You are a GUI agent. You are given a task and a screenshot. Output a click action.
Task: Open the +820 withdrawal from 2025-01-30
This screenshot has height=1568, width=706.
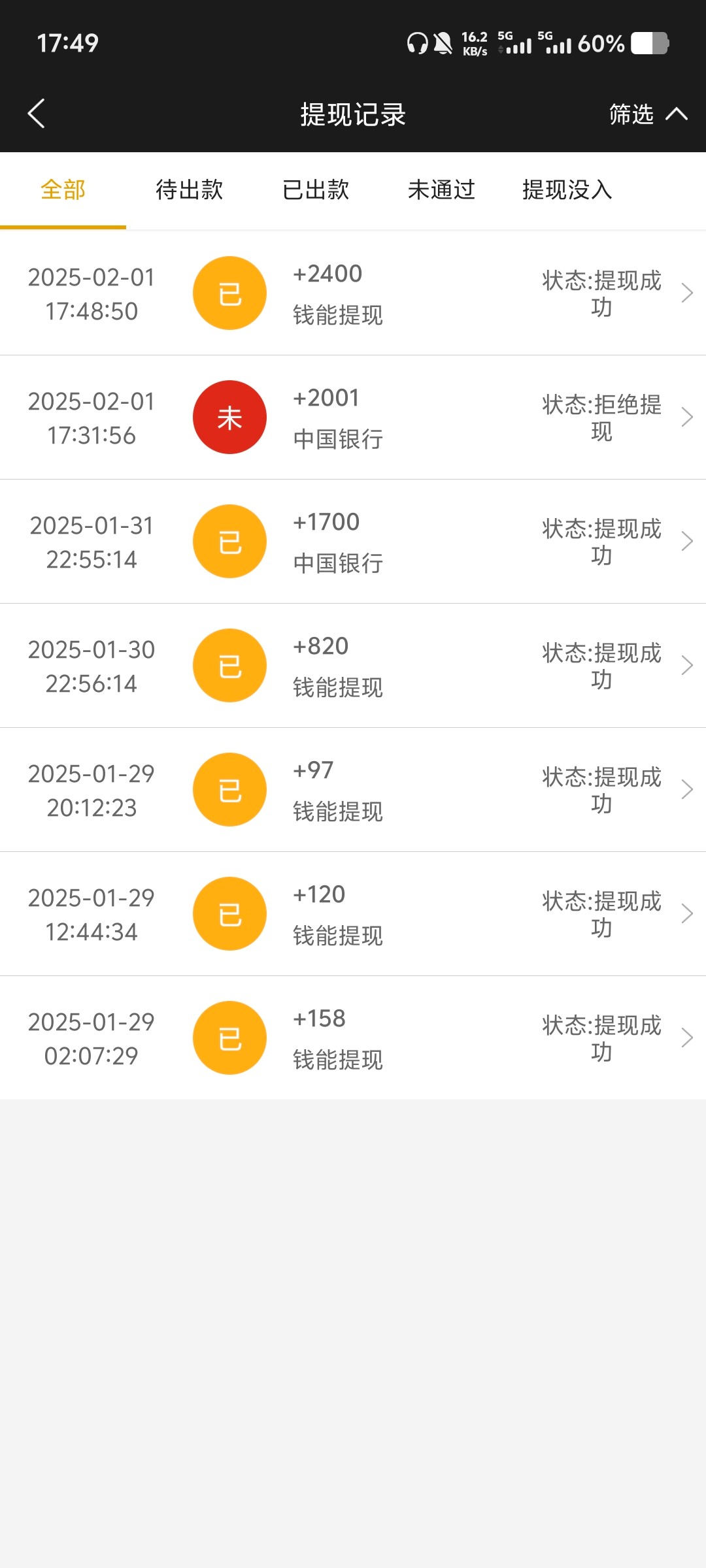point(353,666)
